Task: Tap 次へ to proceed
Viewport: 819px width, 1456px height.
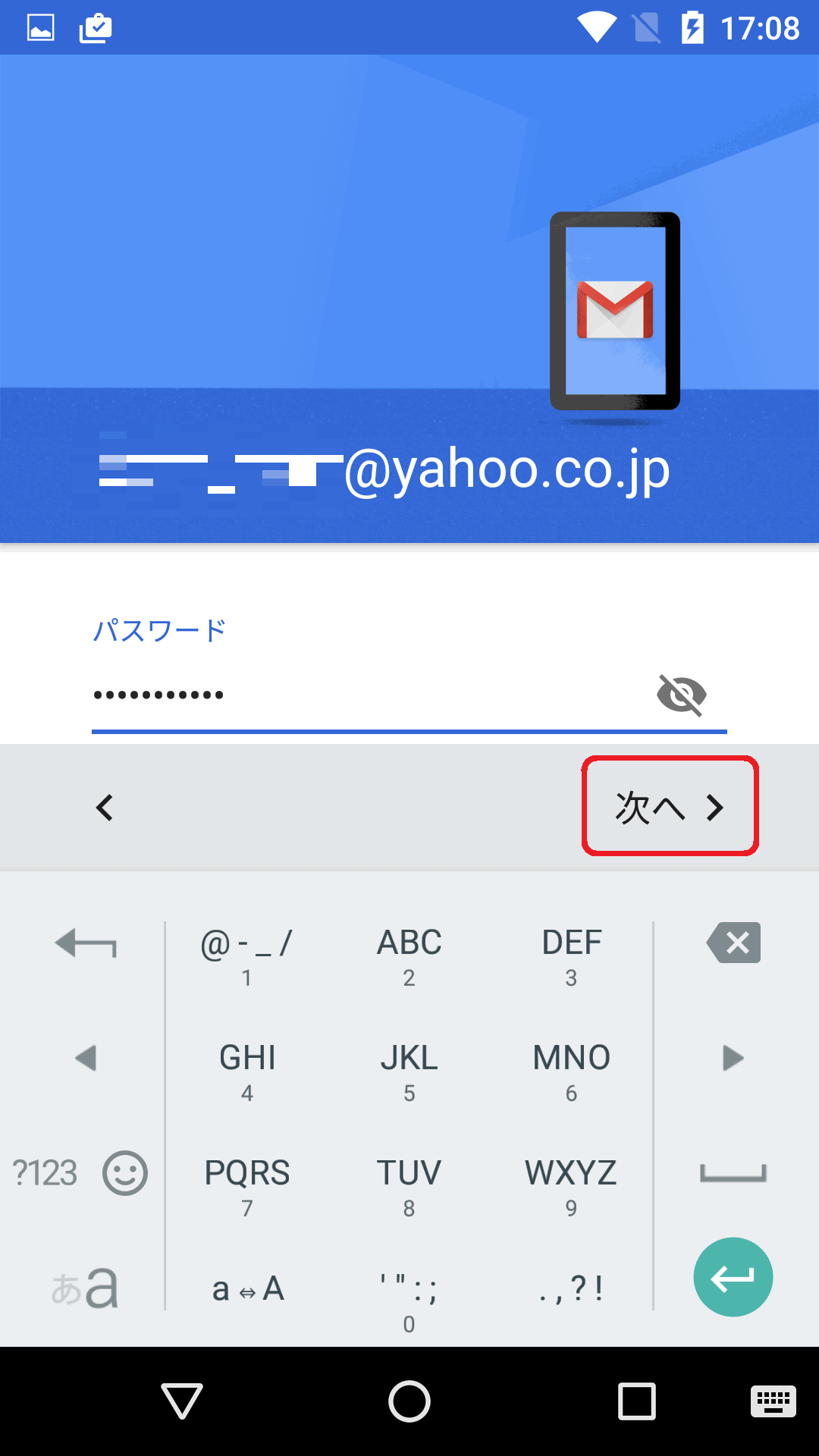Action: [x=670, y=807]
